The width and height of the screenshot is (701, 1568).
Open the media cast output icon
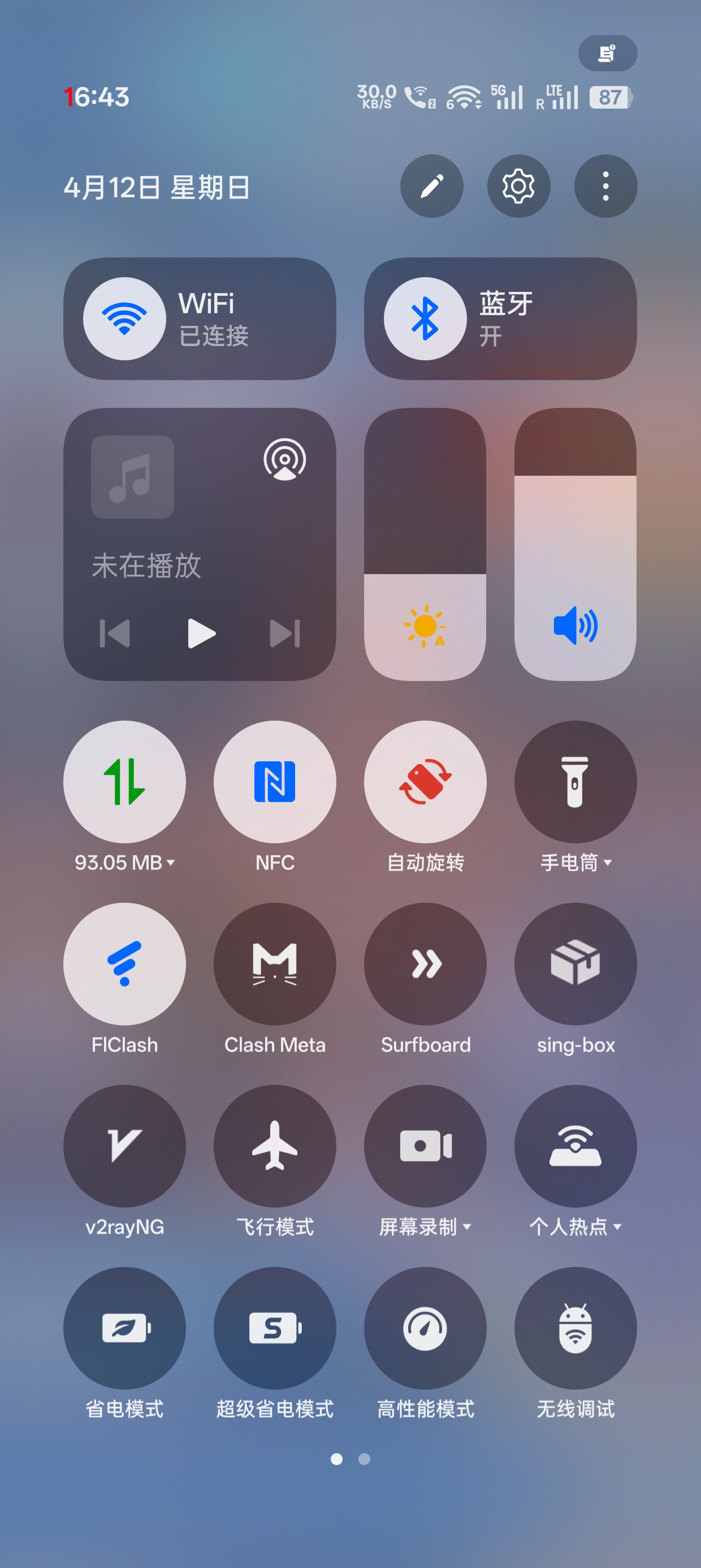[284, 459]
